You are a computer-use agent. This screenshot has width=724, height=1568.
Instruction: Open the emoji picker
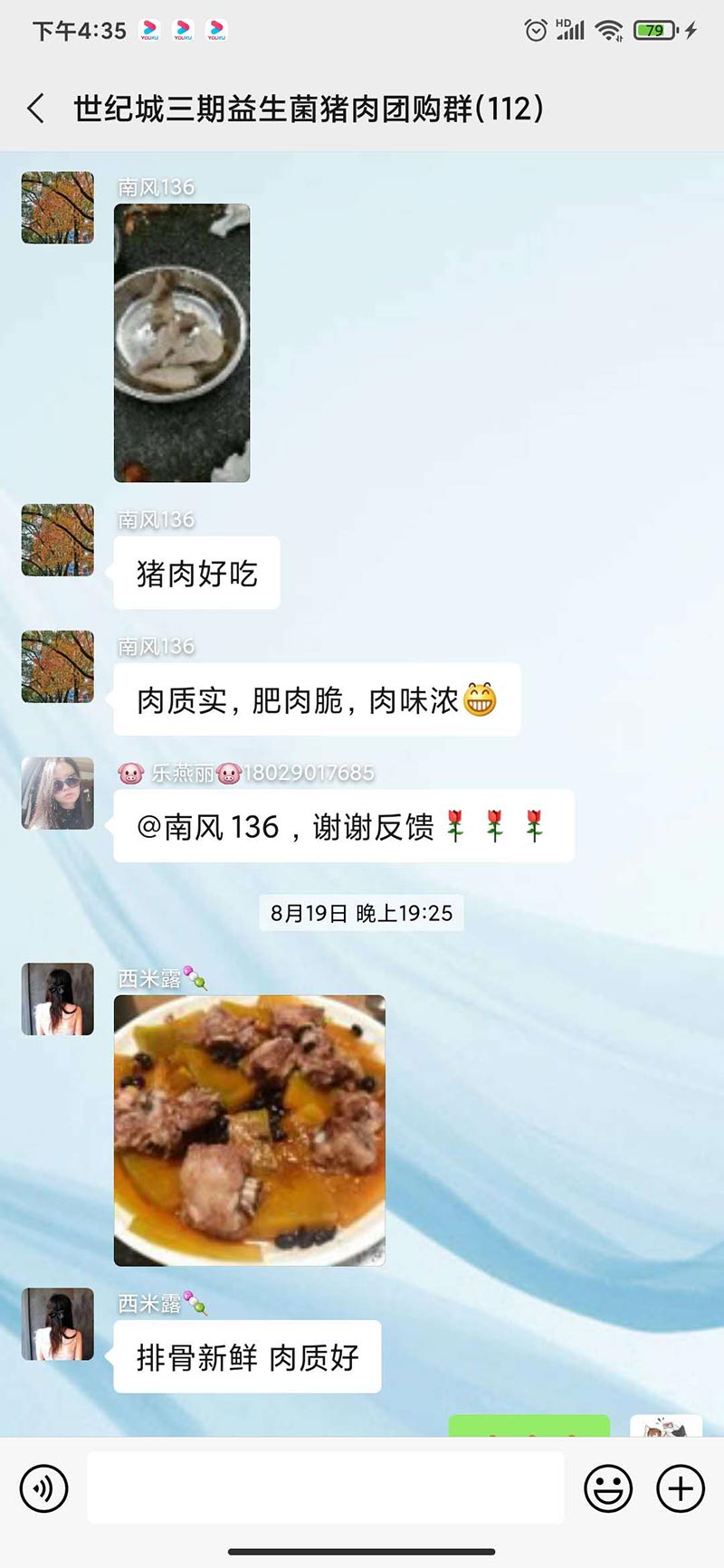608,1488
